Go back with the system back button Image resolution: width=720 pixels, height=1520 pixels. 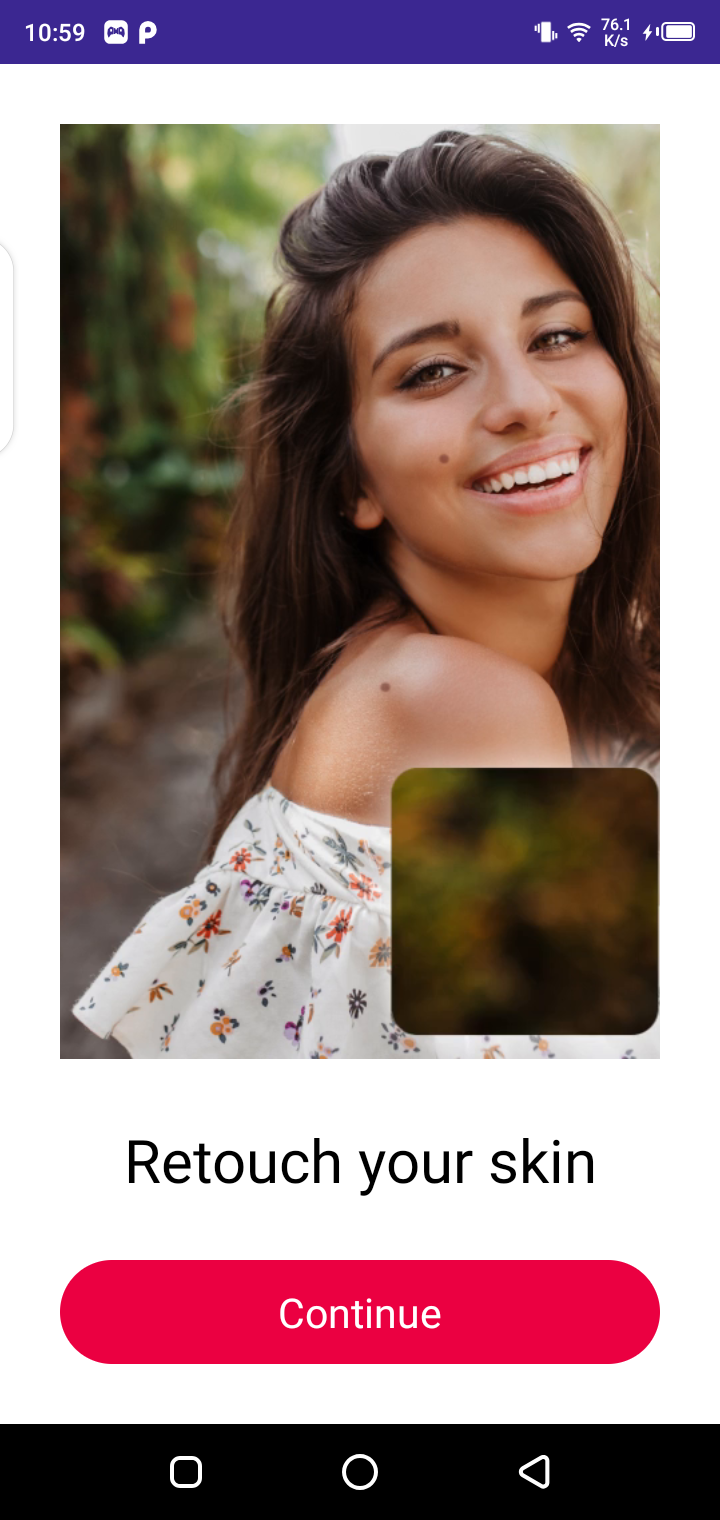point(535,1472)
